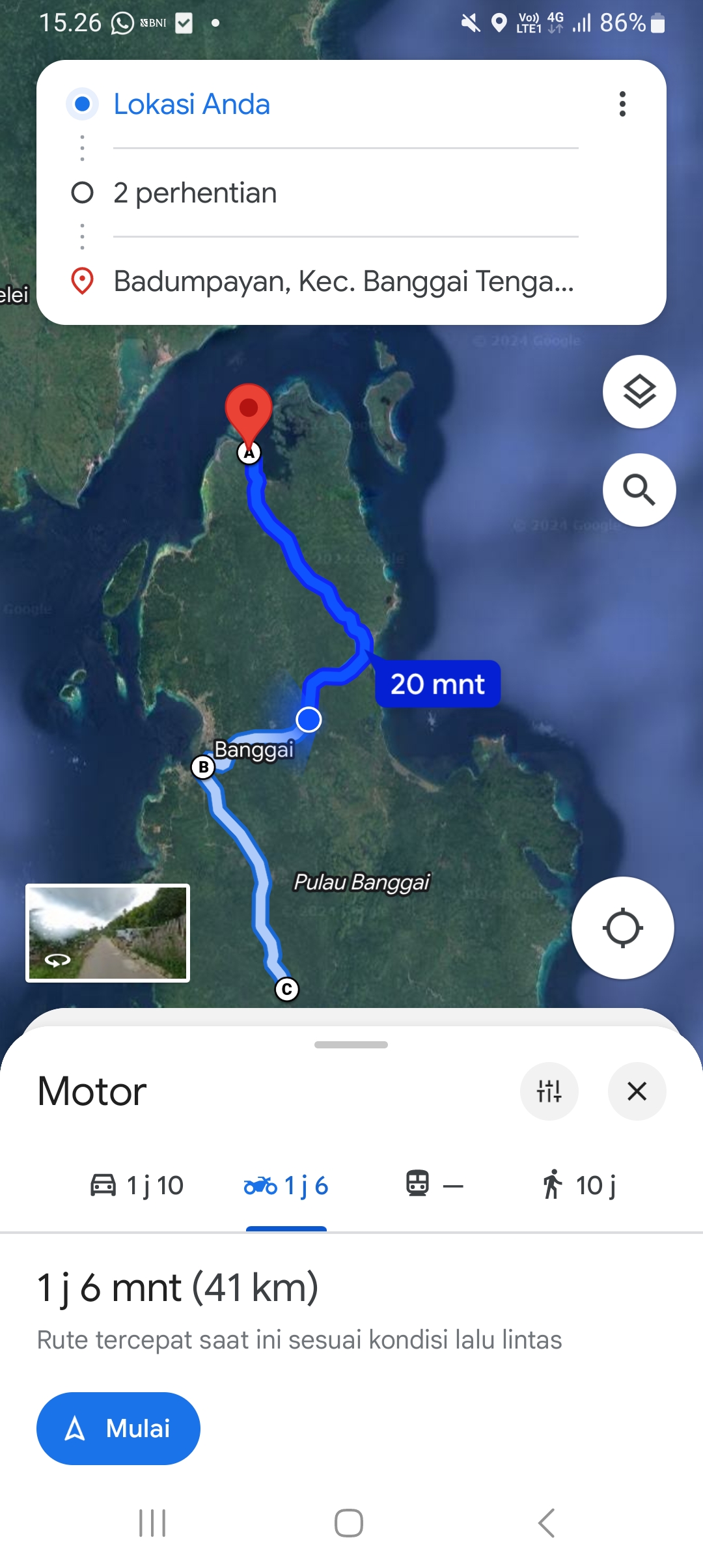This screenshot has width=703, height=1568.
Task: Go back with system back button
Action: pyautogui.click(x=547, y=1523)
